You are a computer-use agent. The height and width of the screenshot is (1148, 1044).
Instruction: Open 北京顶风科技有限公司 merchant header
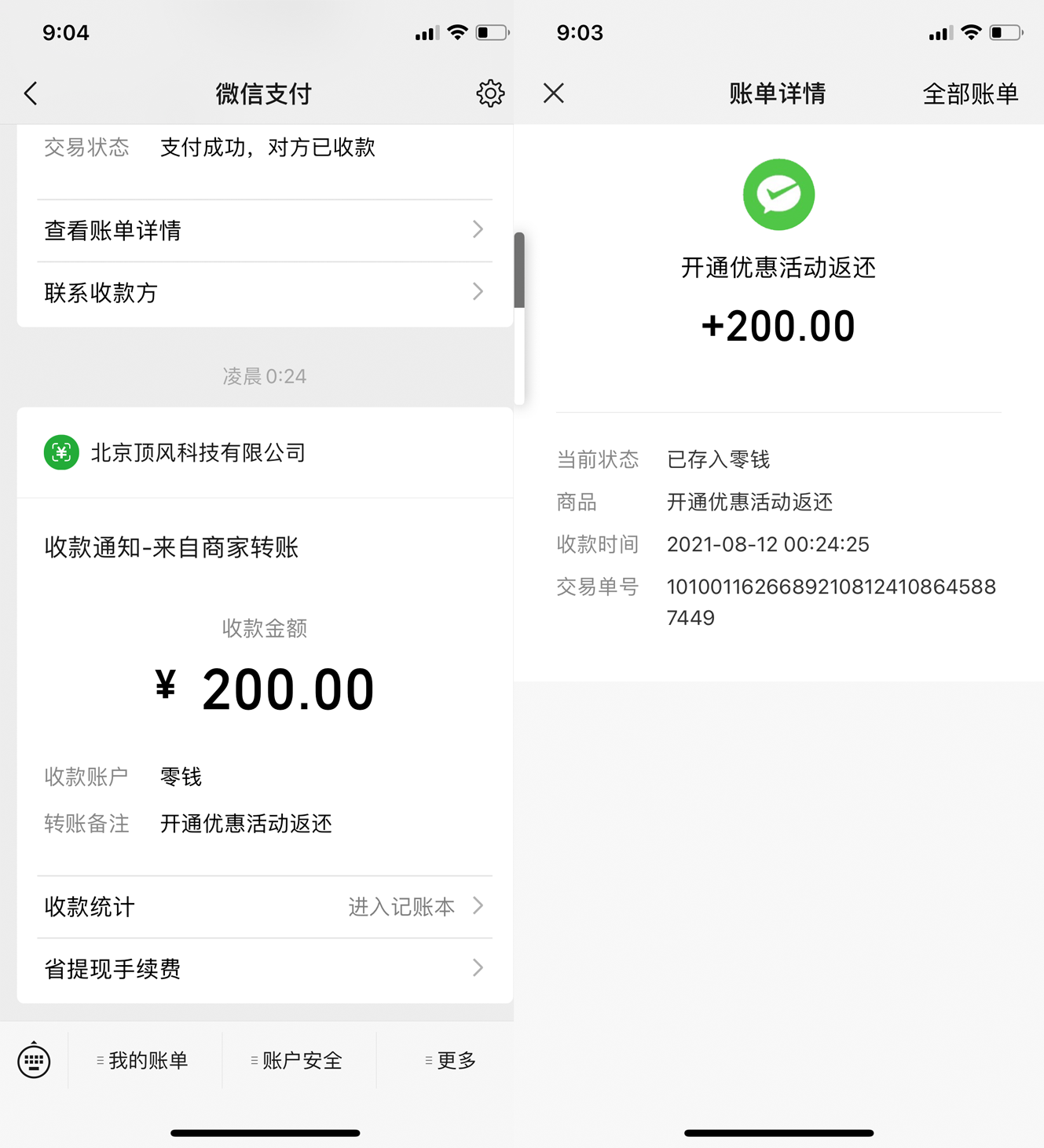point(198,453)
